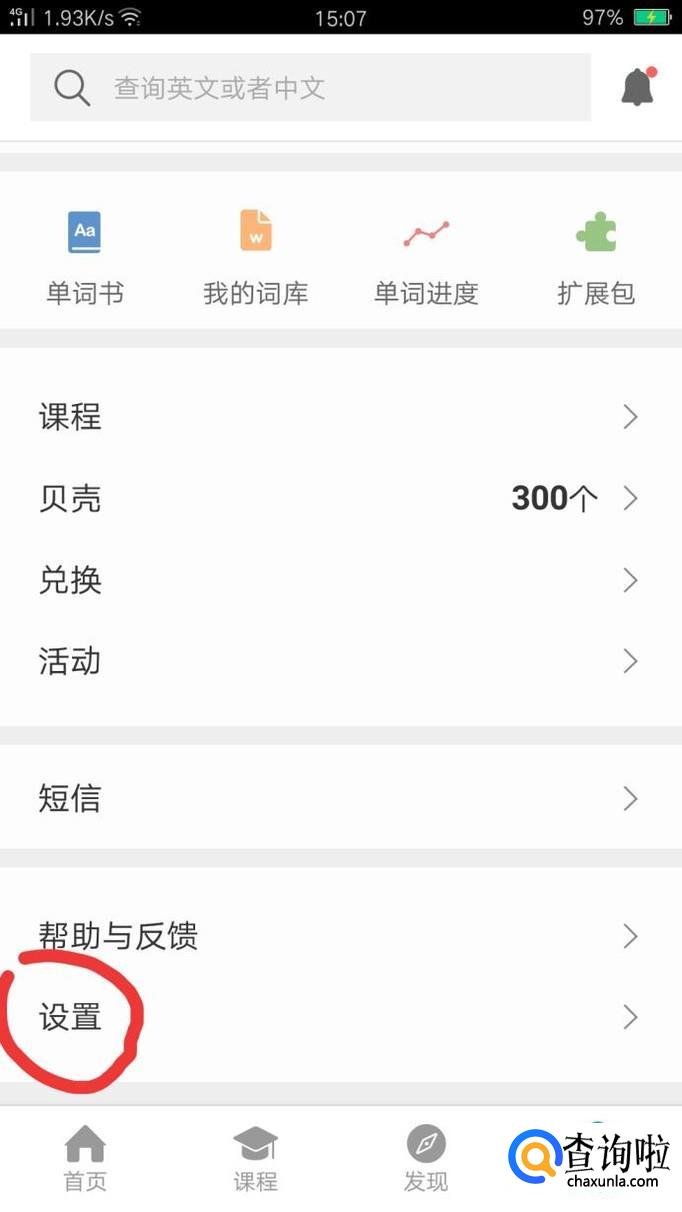Viewport: 682px width, 1212px height.
Task: Open 帮助与反馈 help and feedback
Action: pos(340,936)
